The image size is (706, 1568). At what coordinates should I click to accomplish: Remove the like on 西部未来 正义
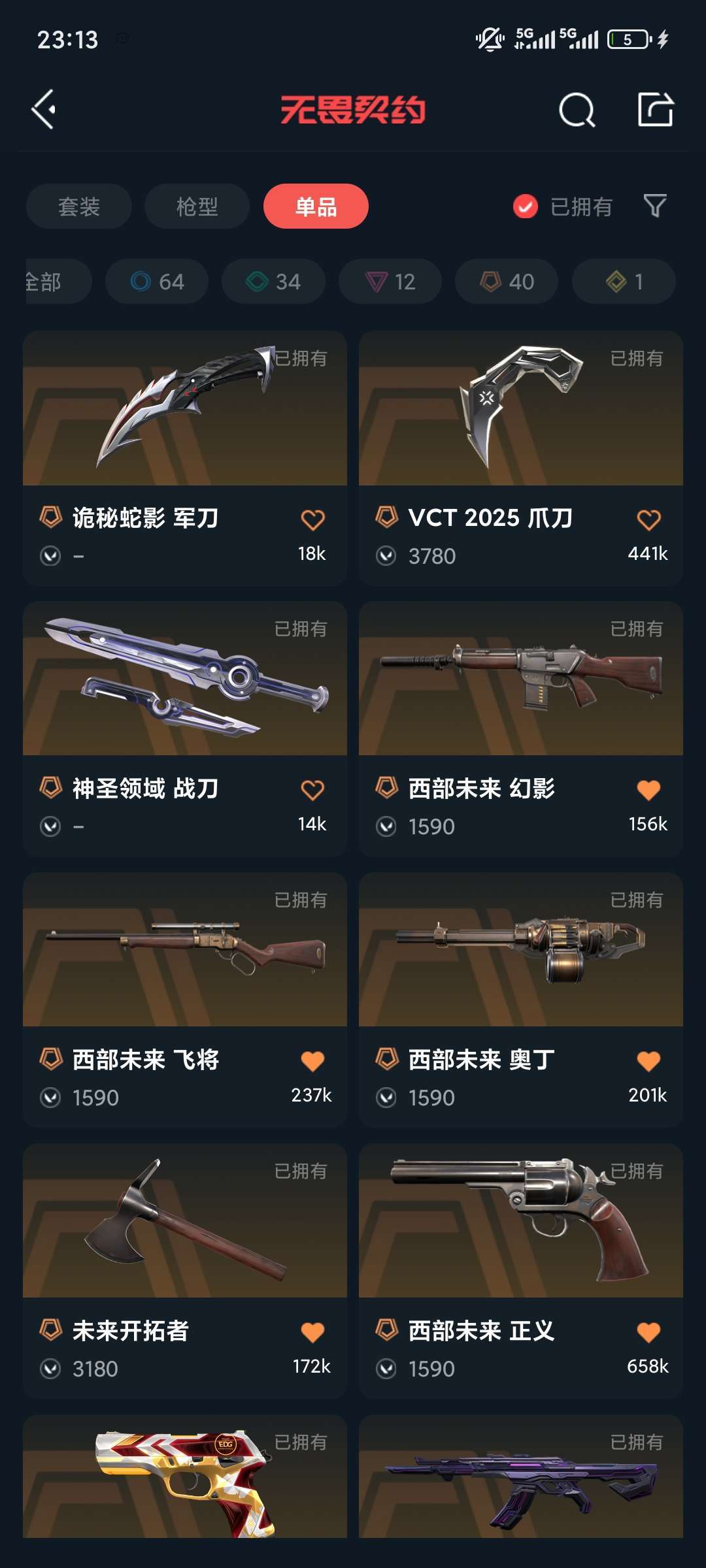(x=648, y=1333)
